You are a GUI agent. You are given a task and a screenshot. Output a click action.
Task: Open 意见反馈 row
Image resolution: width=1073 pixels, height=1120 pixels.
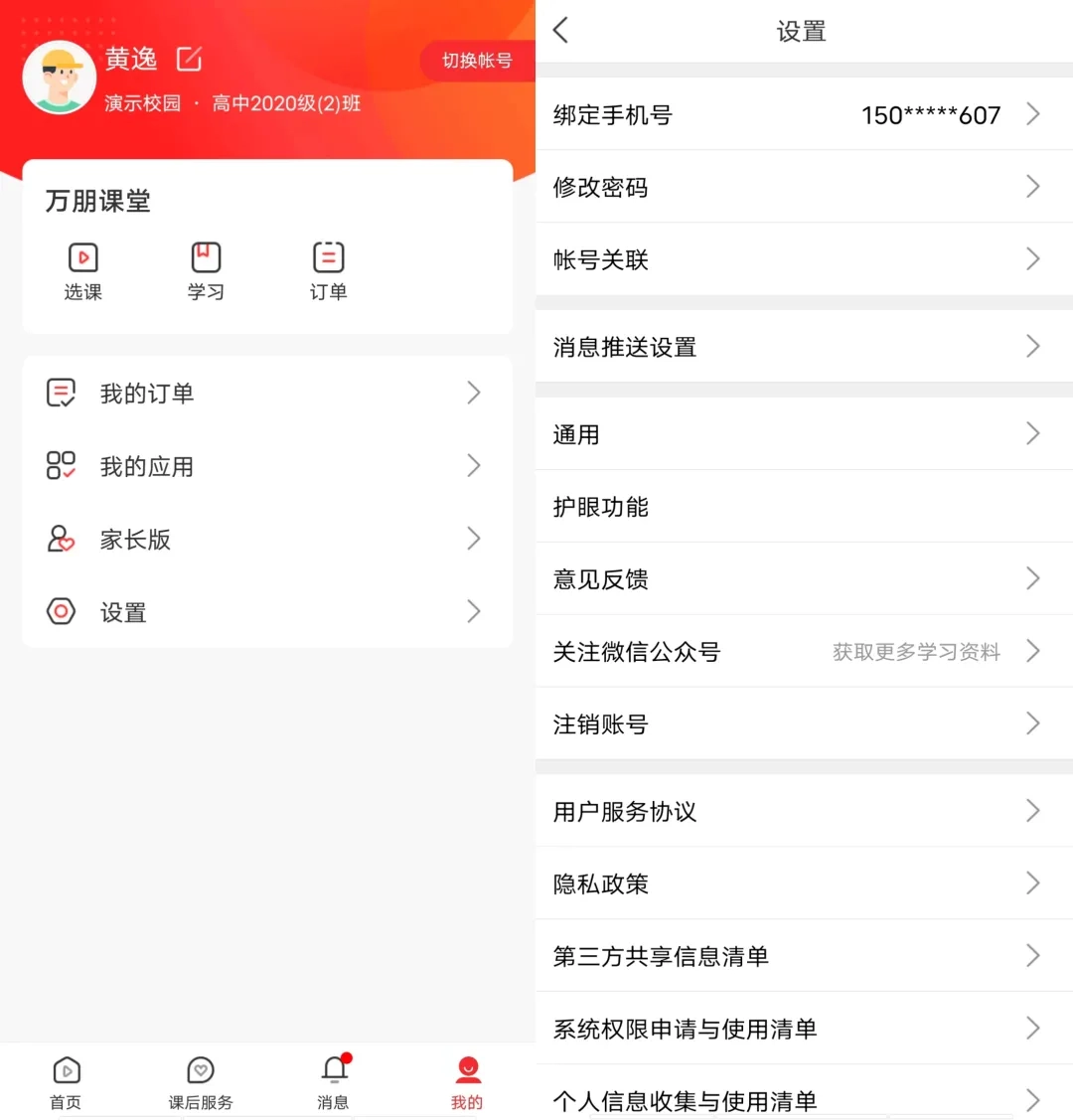coord(803,578)
